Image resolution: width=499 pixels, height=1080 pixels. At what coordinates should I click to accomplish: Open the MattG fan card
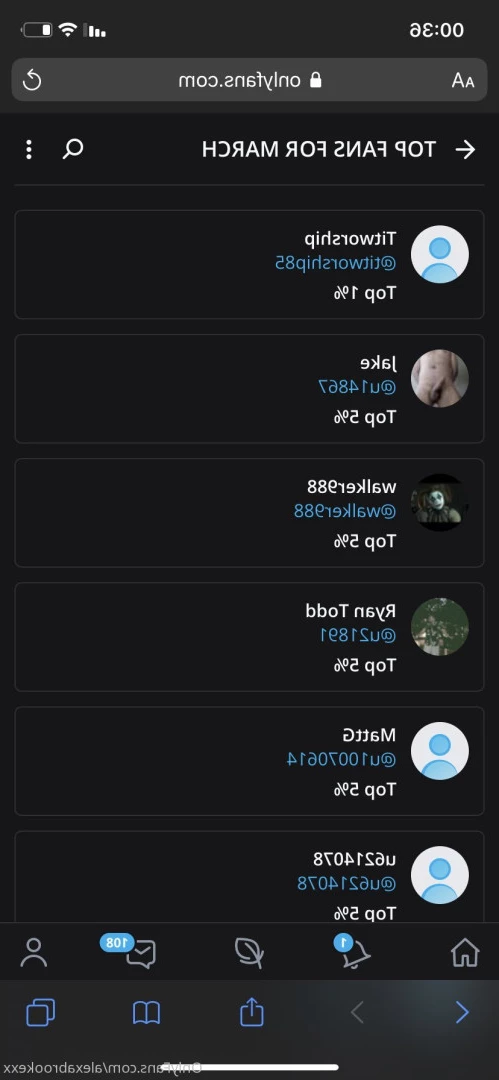click(x=250, y=760)
